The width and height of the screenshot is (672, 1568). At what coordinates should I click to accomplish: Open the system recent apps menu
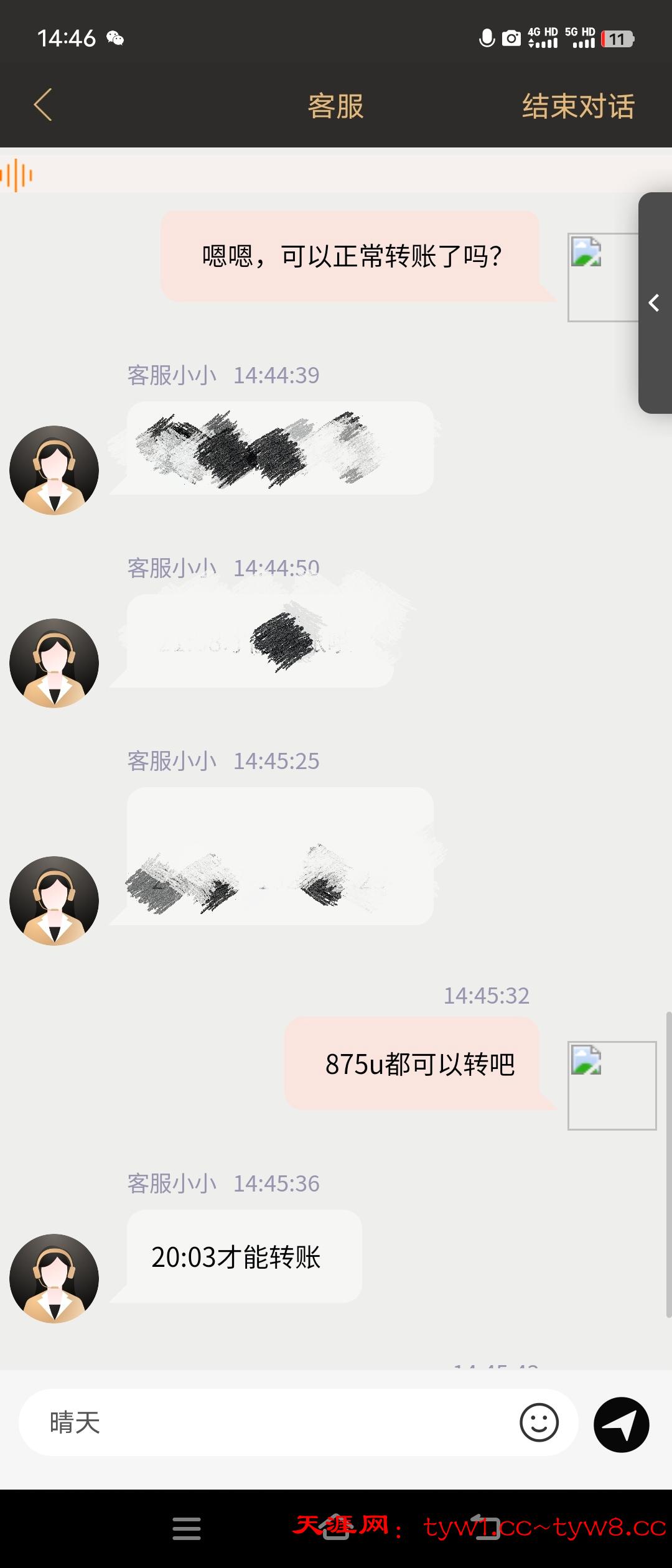186,1529
